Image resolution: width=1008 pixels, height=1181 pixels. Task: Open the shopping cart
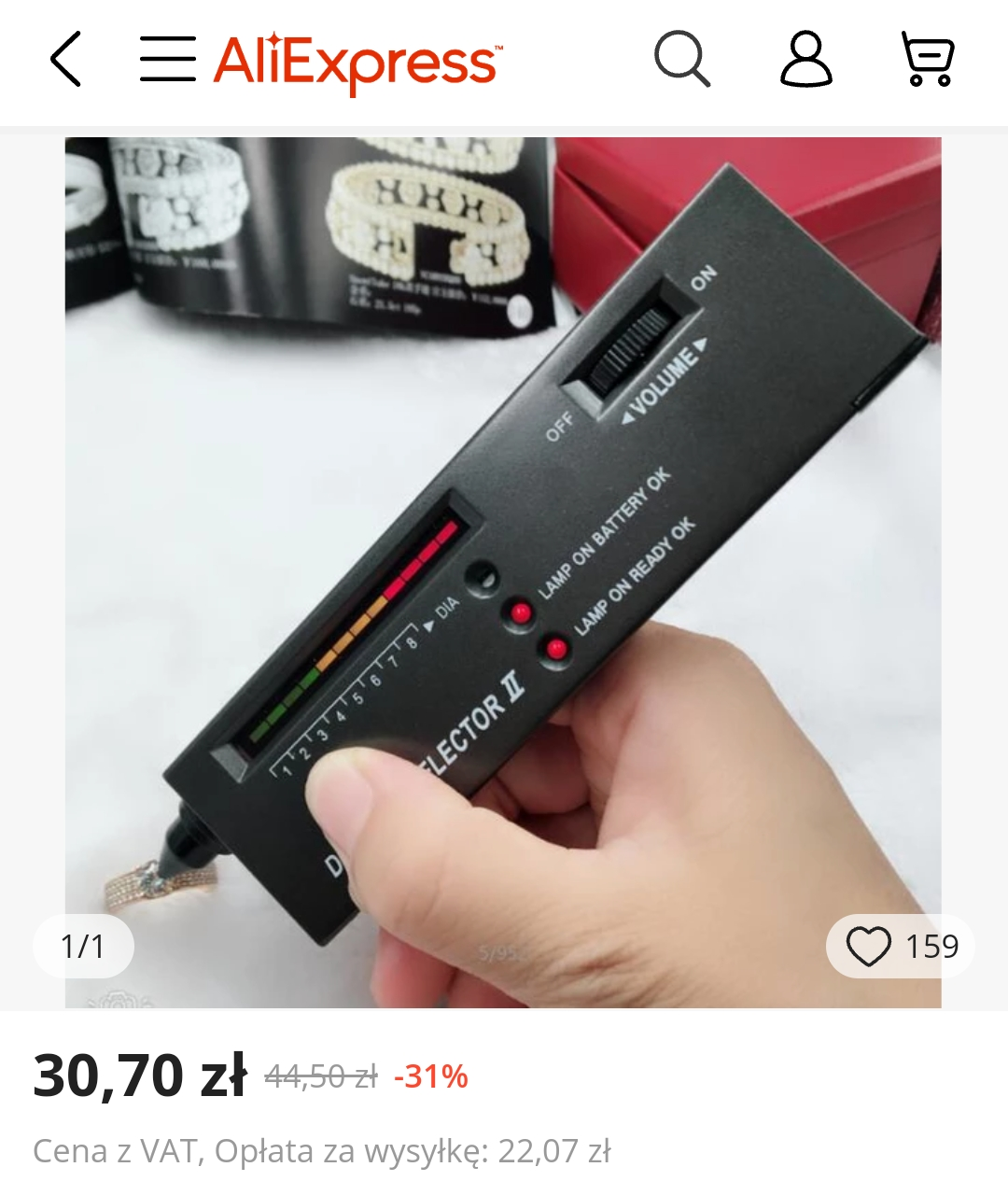coord(927,59)
